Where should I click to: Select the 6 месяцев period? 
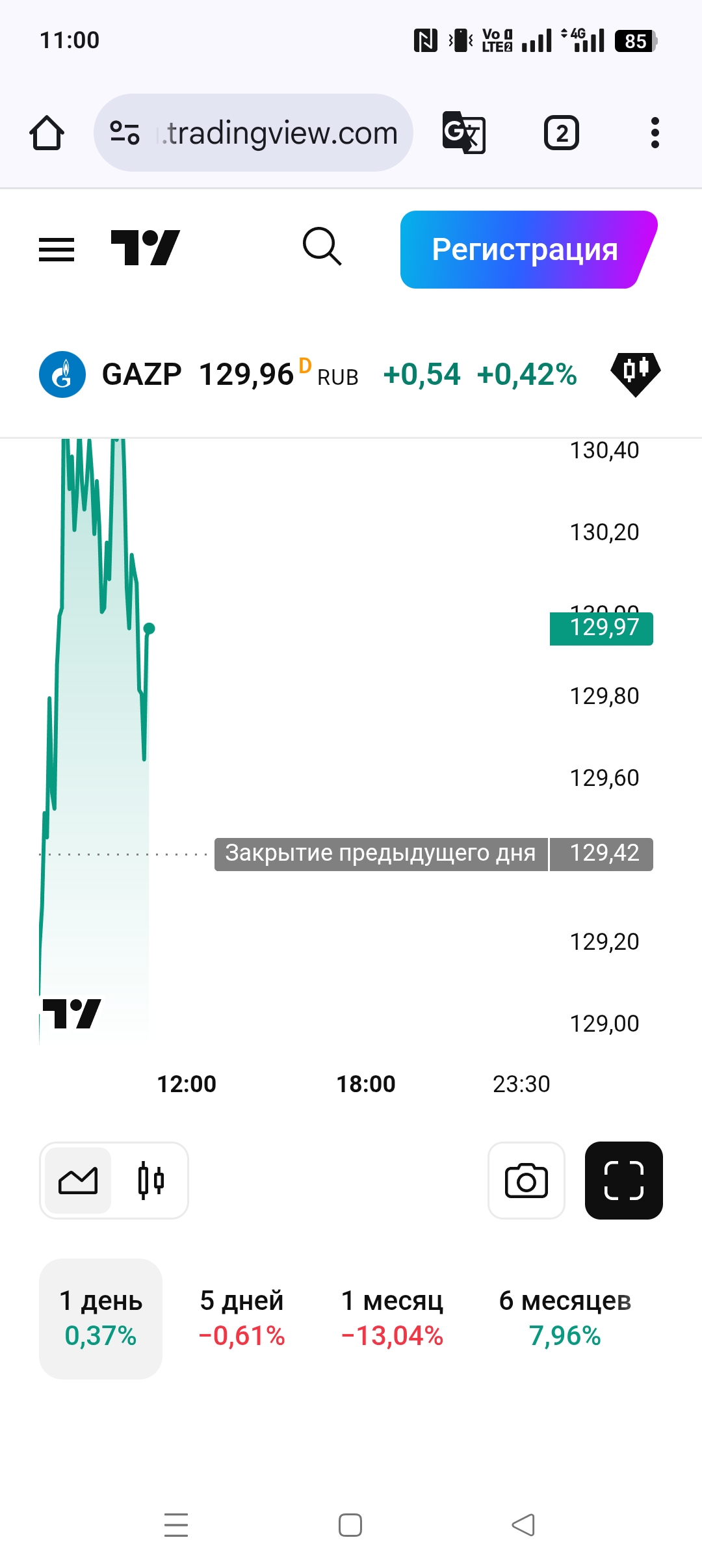point(565,1318)
